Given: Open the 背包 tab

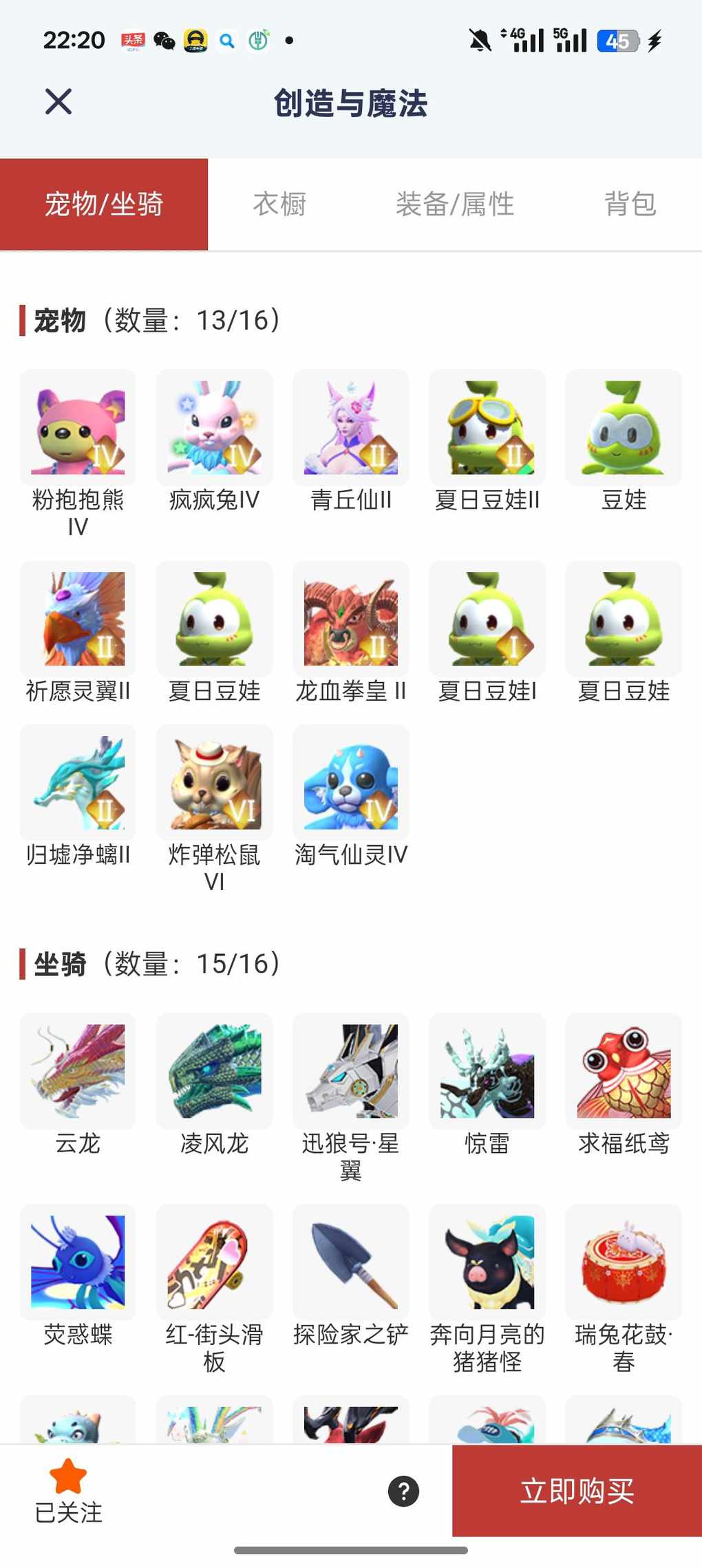Looking at the screenshot, I should (x=630, y=204).
